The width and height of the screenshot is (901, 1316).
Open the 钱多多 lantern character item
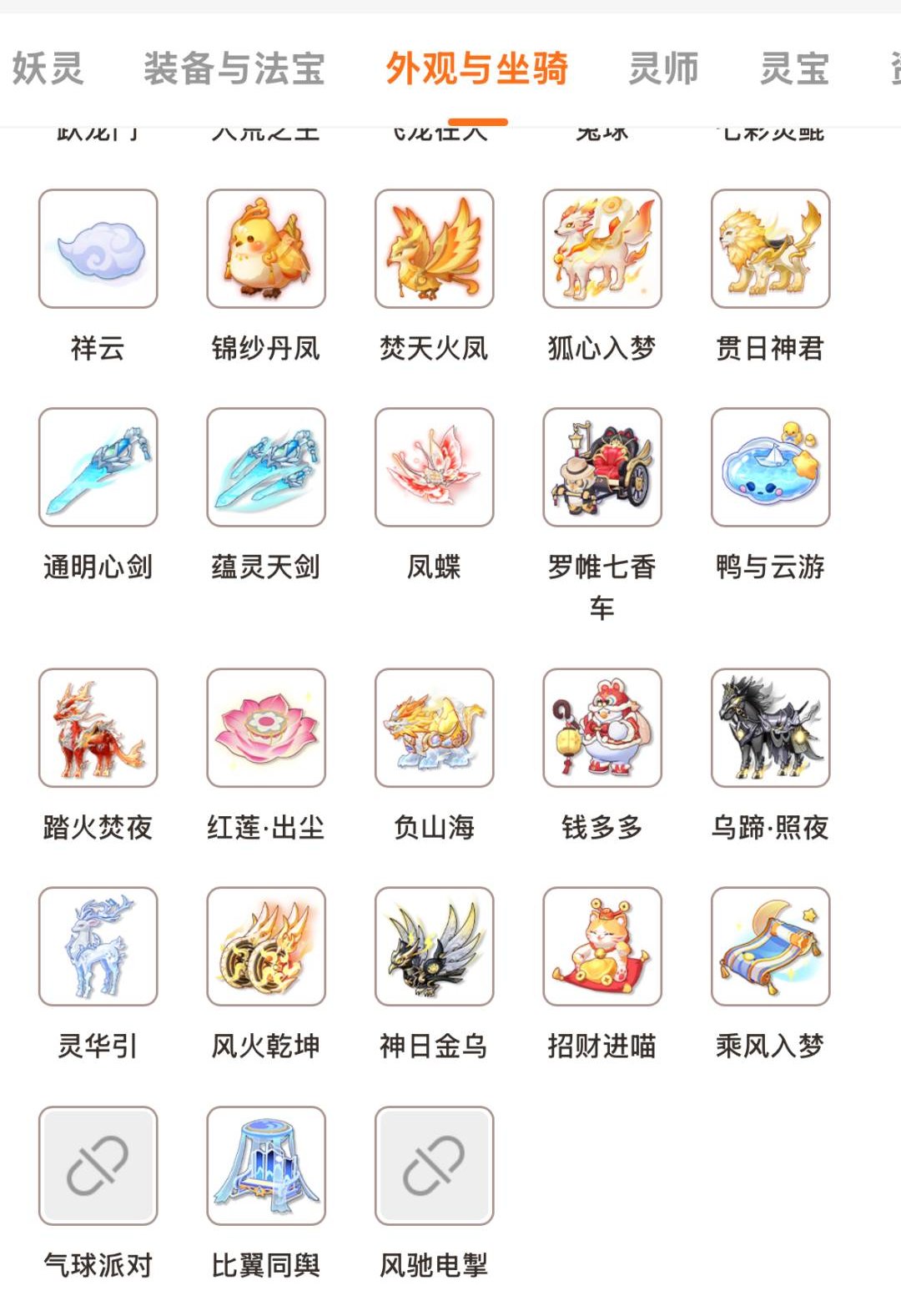pos(602,729)
